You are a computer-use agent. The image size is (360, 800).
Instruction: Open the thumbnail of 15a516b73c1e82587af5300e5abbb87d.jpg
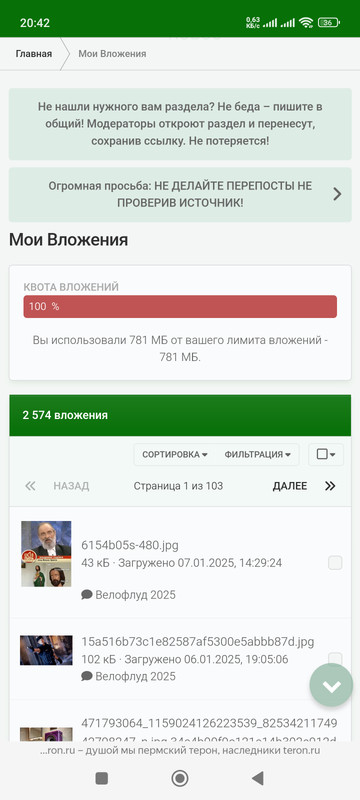46,650
